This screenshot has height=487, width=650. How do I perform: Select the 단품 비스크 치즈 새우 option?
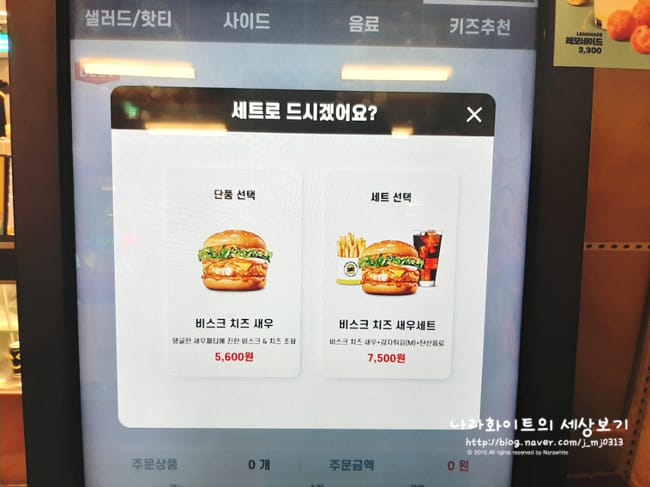pos(234,274)
